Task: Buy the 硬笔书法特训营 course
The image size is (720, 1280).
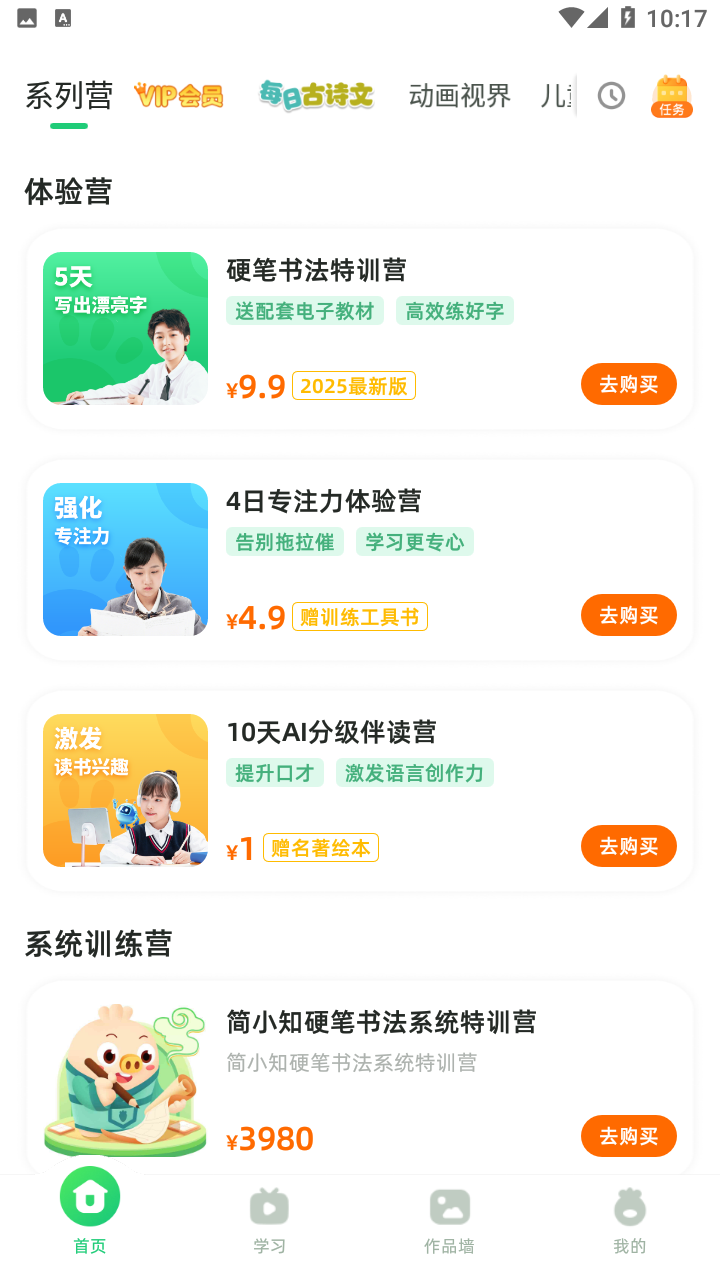Action: (628, 384)
